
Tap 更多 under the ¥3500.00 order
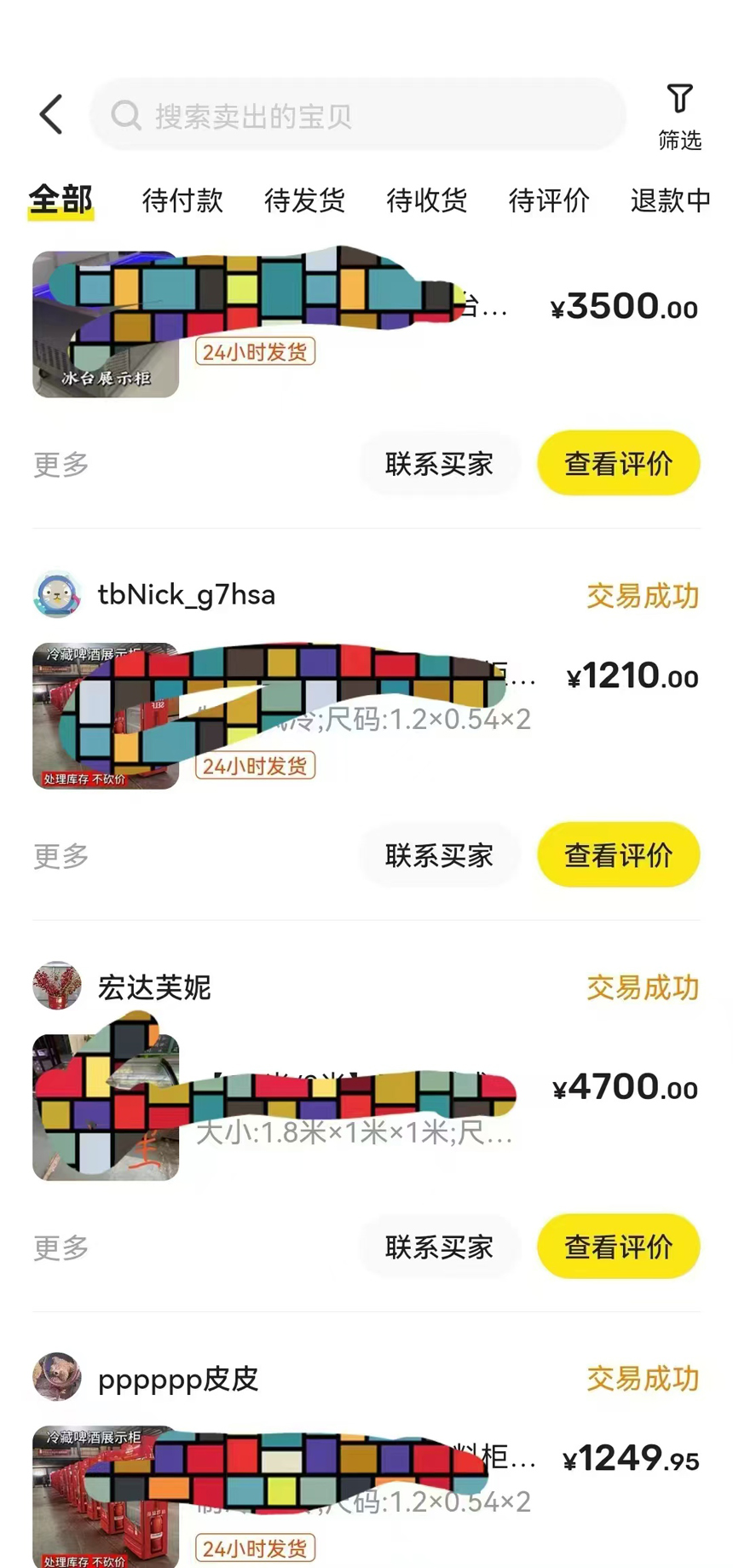(x=61, y=465)
